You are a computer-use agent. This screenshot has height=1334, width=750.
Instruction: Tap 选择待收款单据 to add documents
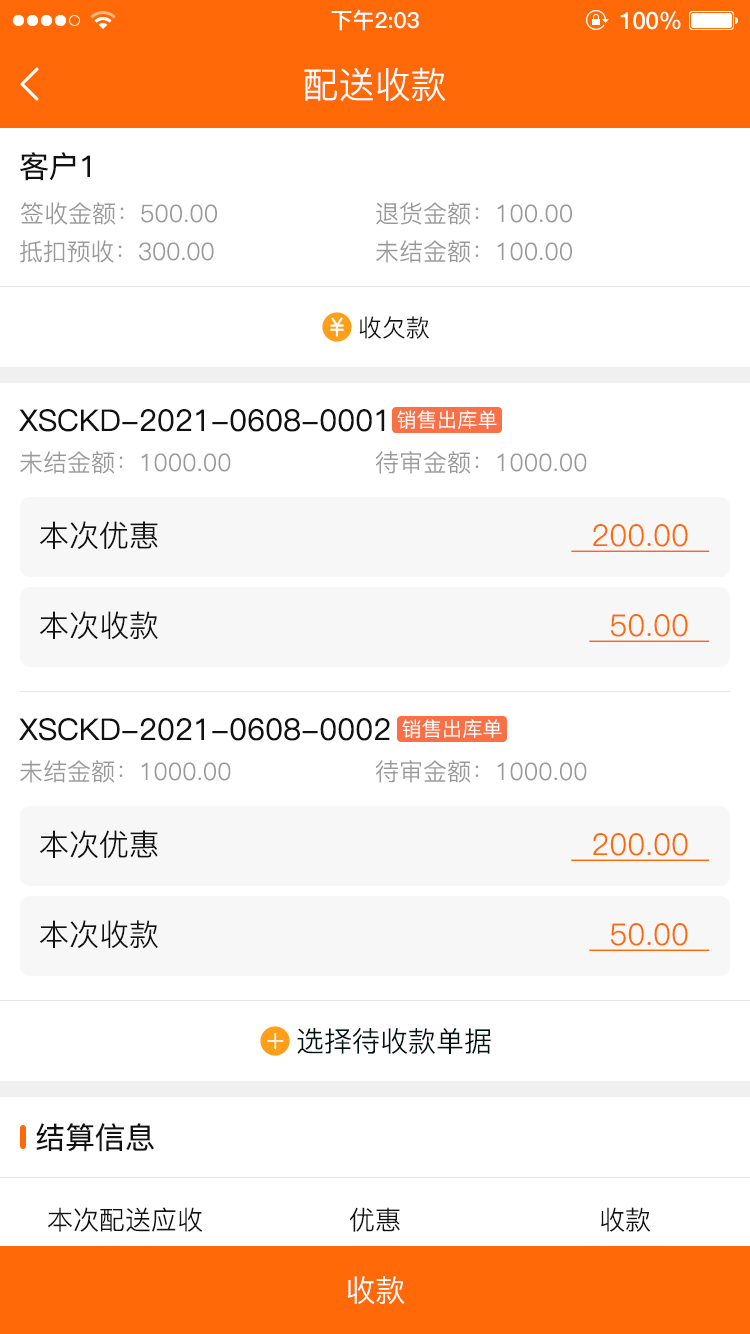pos(375,1042)
